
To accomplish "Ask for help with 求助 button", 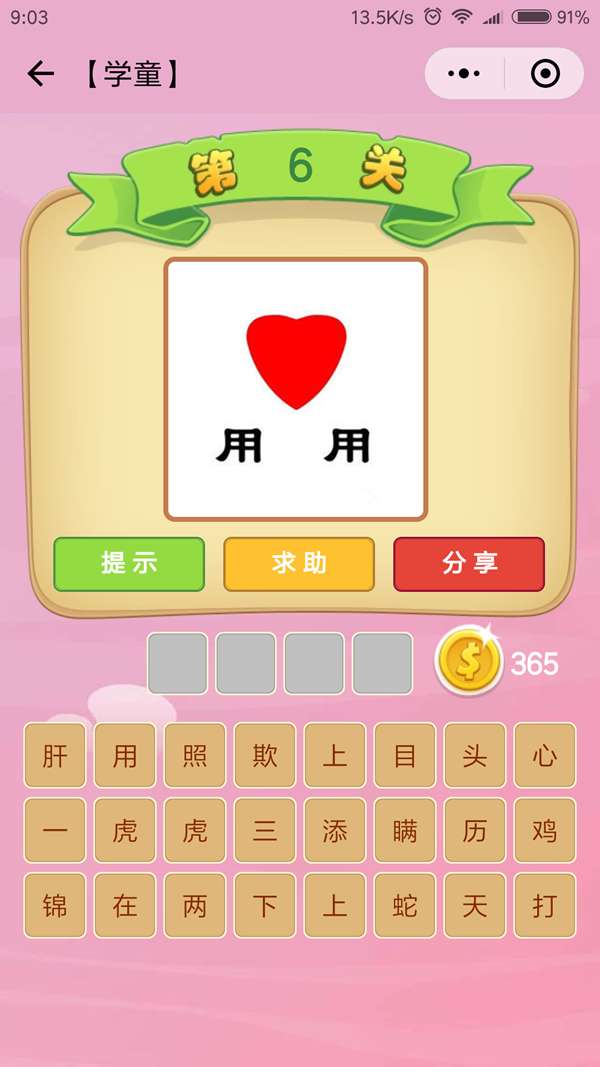I will tap(299, 564).
